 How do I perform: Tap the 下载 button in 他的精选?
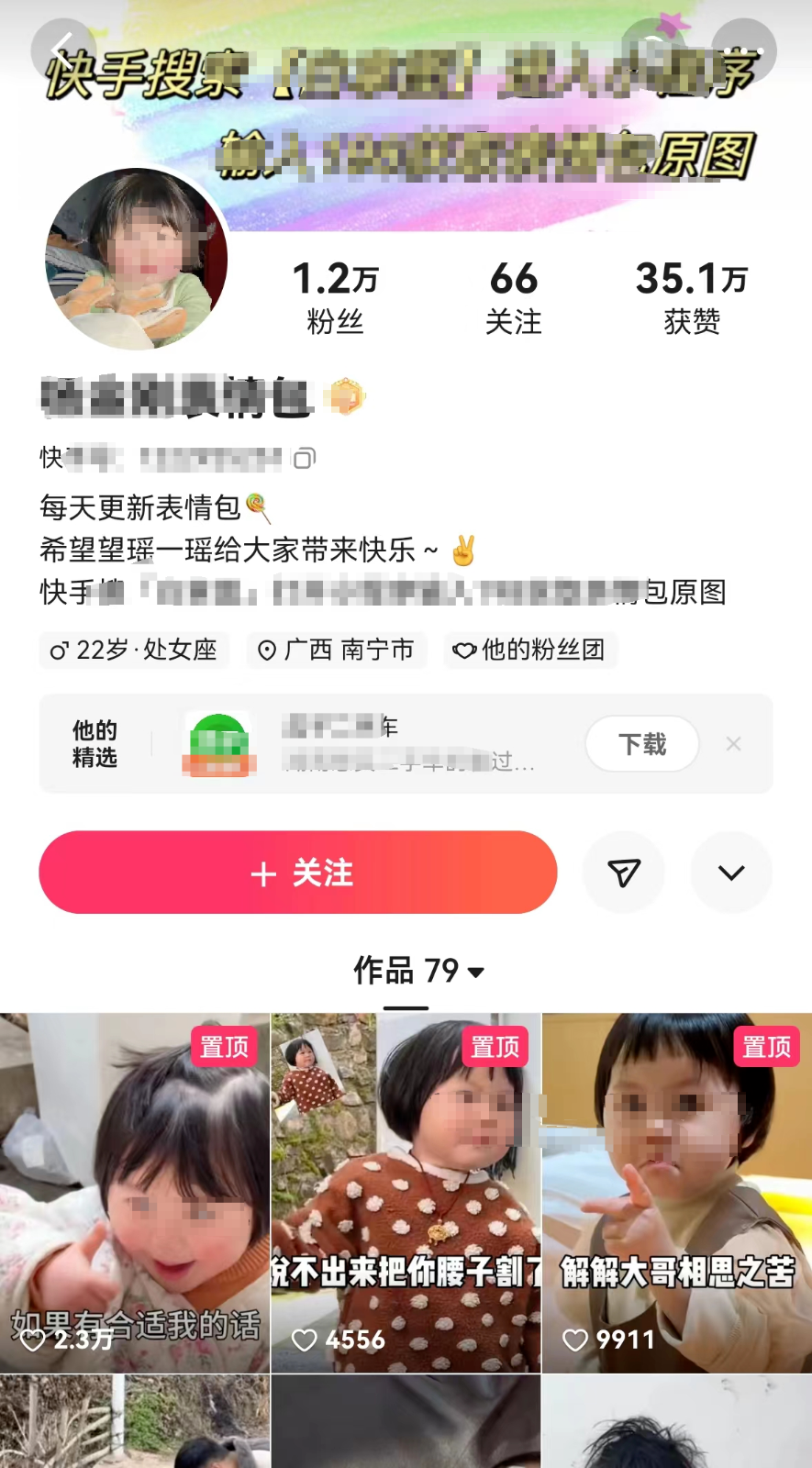click(642, 744)
